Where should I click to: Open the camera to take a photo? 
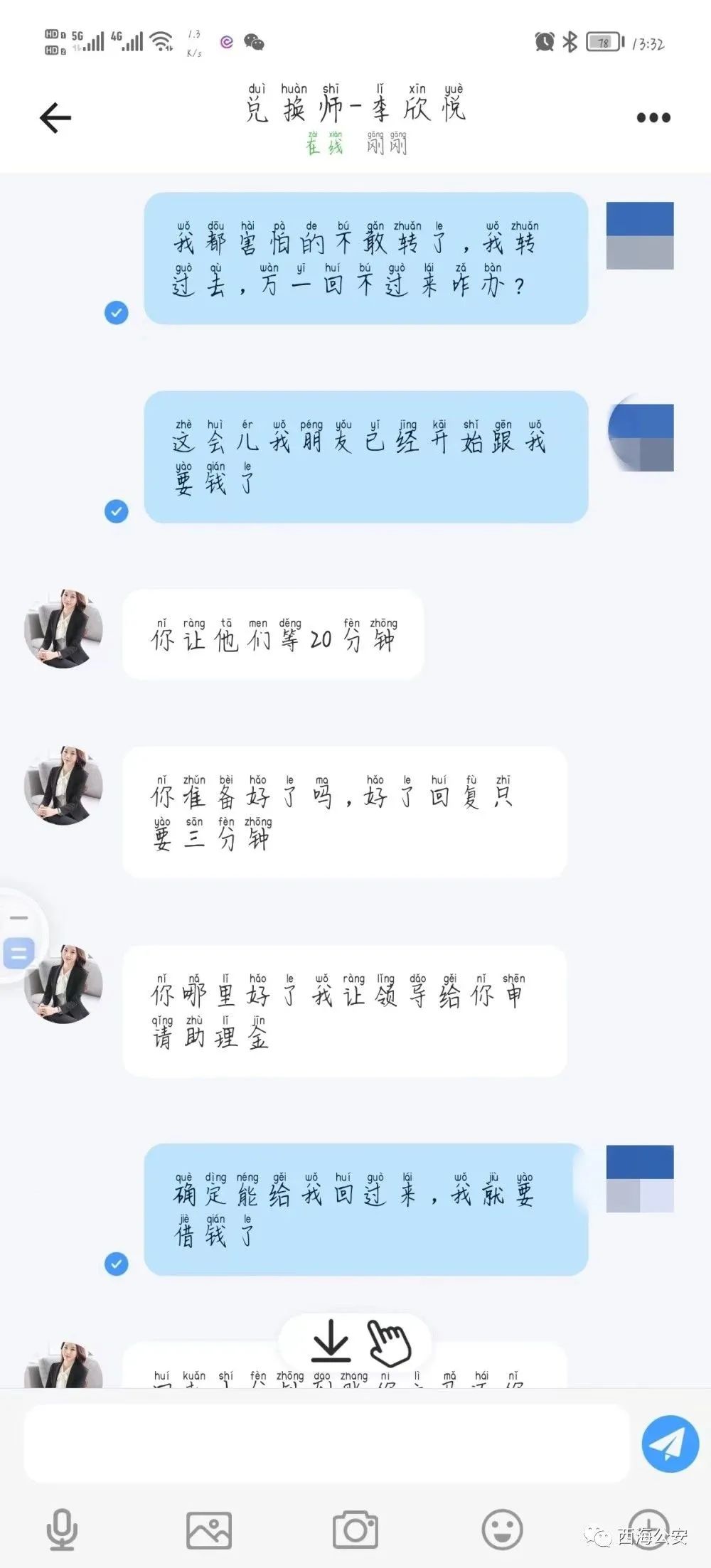(355, 1529)
